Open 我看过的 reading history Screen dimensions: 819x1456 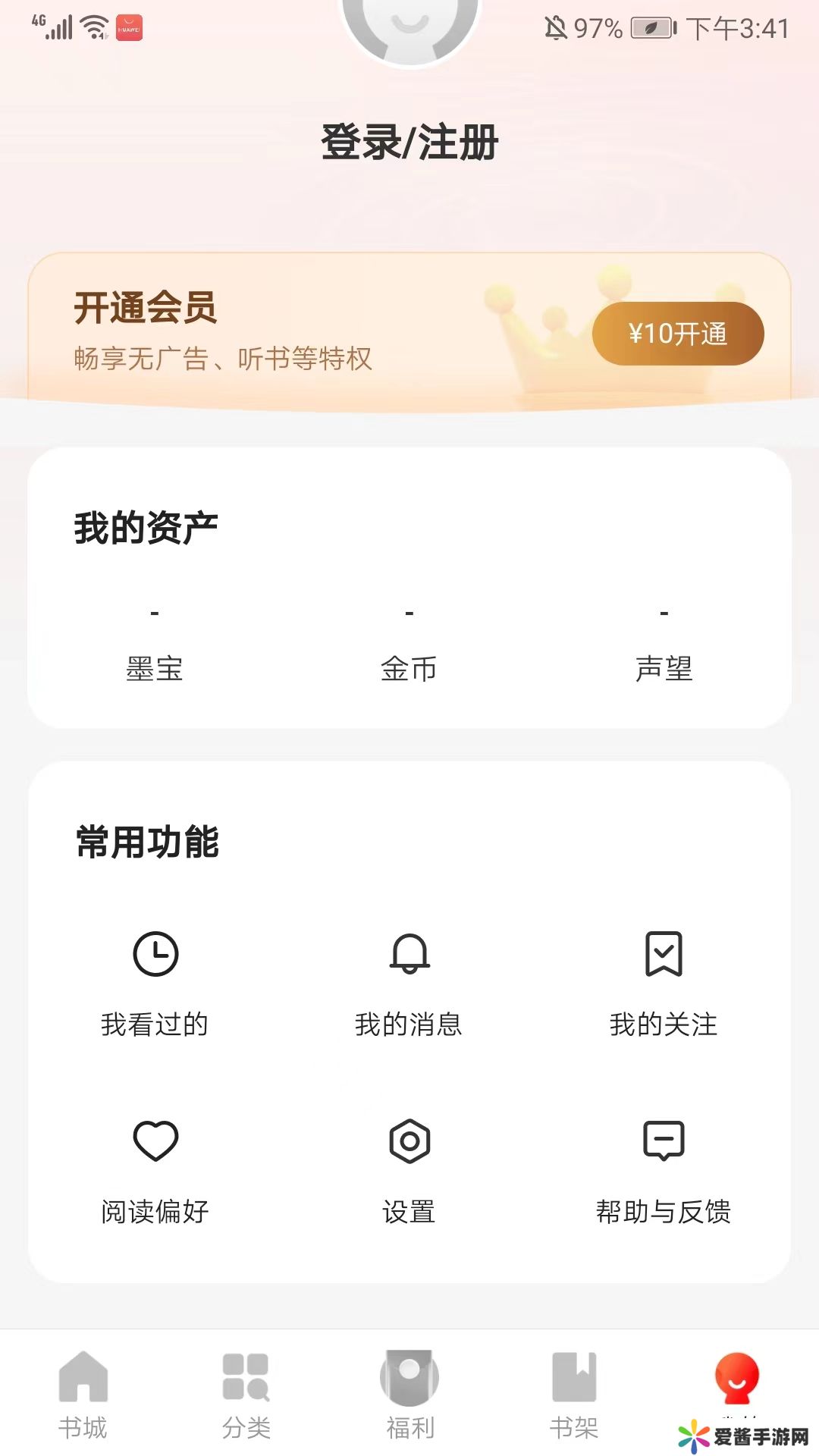pos(155,984)
